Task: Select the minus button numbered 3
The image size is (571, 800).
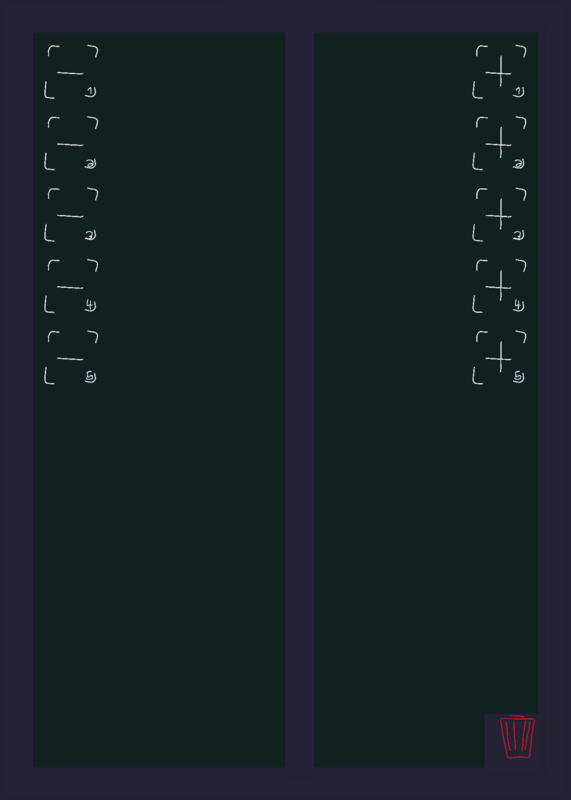Action: (71, 215)
